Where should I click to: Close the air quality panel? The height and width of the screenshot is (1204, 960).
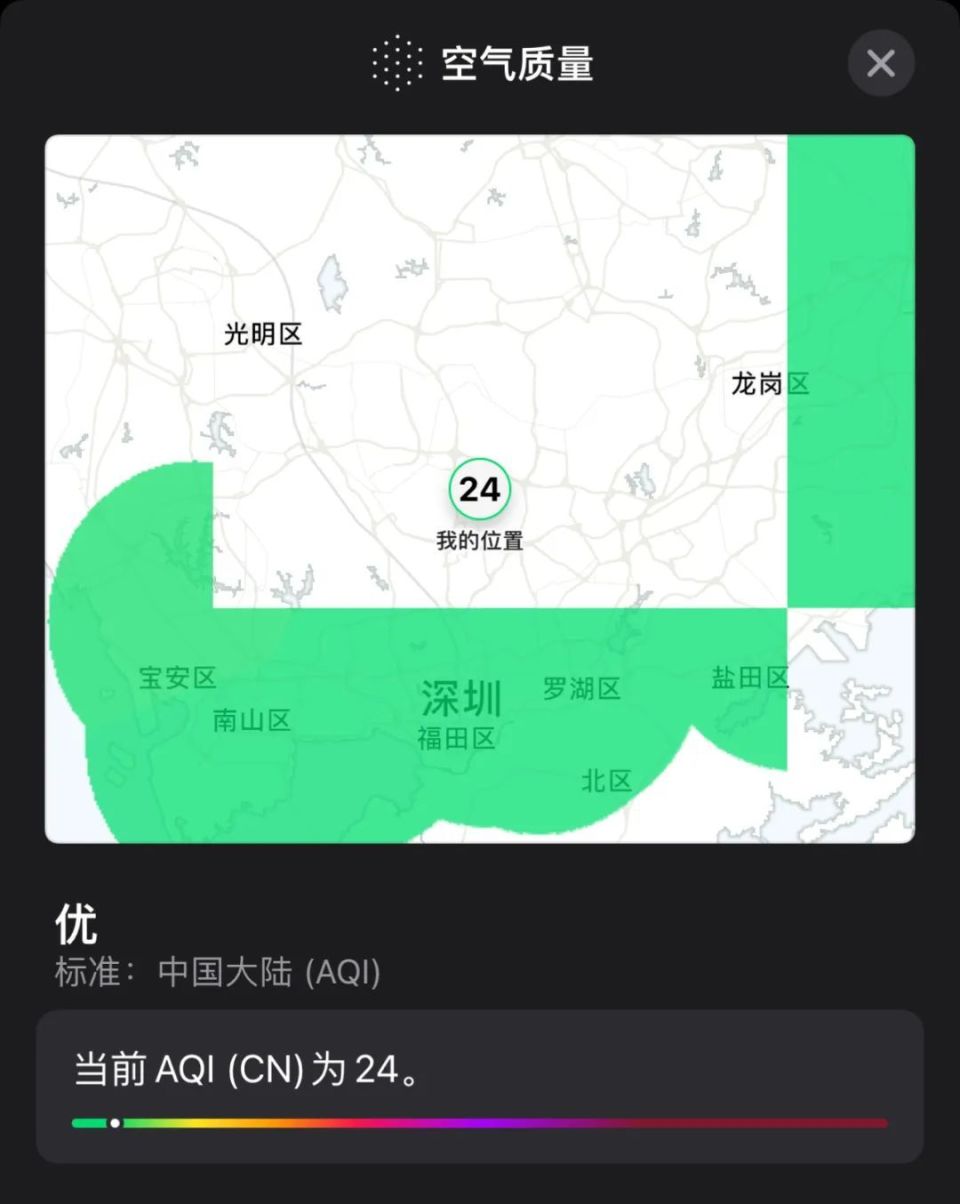[x=880, y=64]
